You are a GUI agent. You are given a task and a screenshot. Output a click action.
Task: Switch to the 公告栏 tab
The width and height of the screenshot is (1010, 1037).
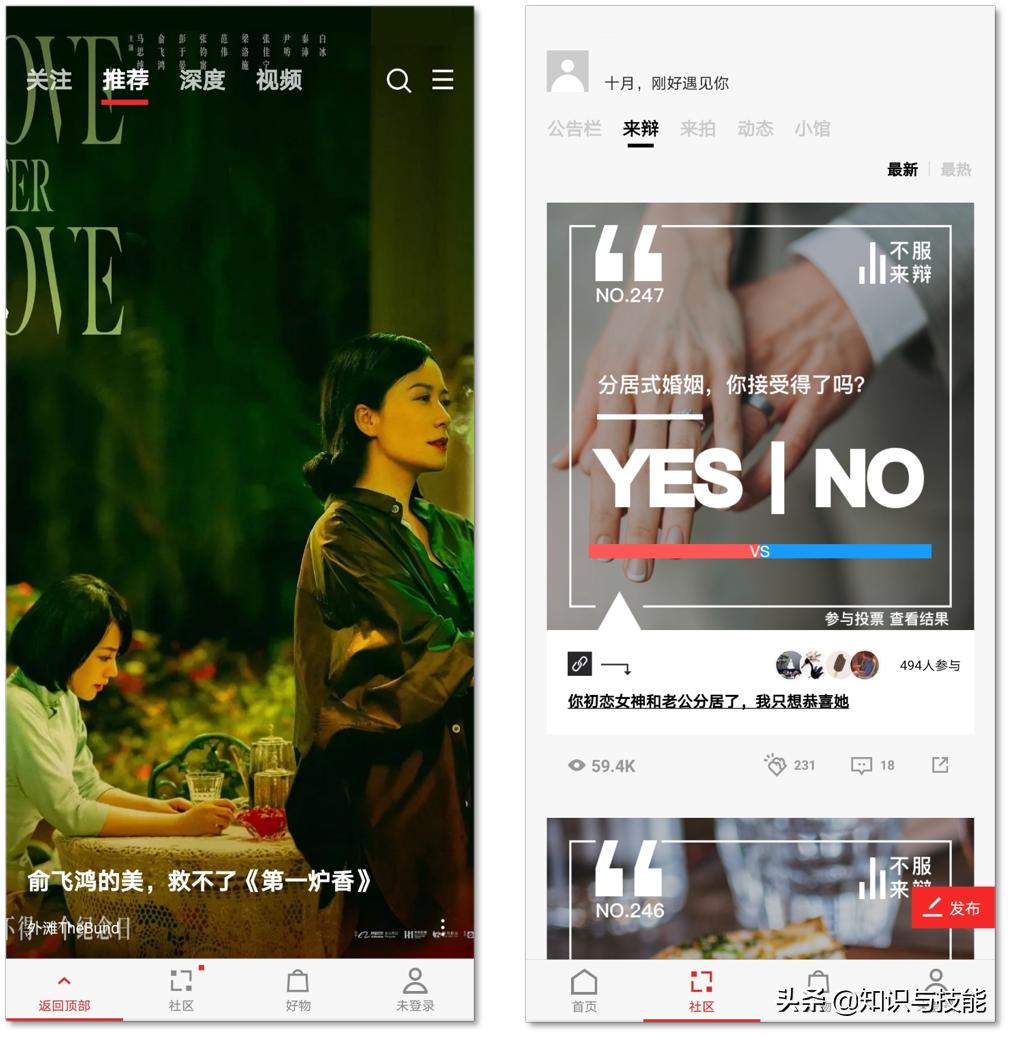pos(574,129)
